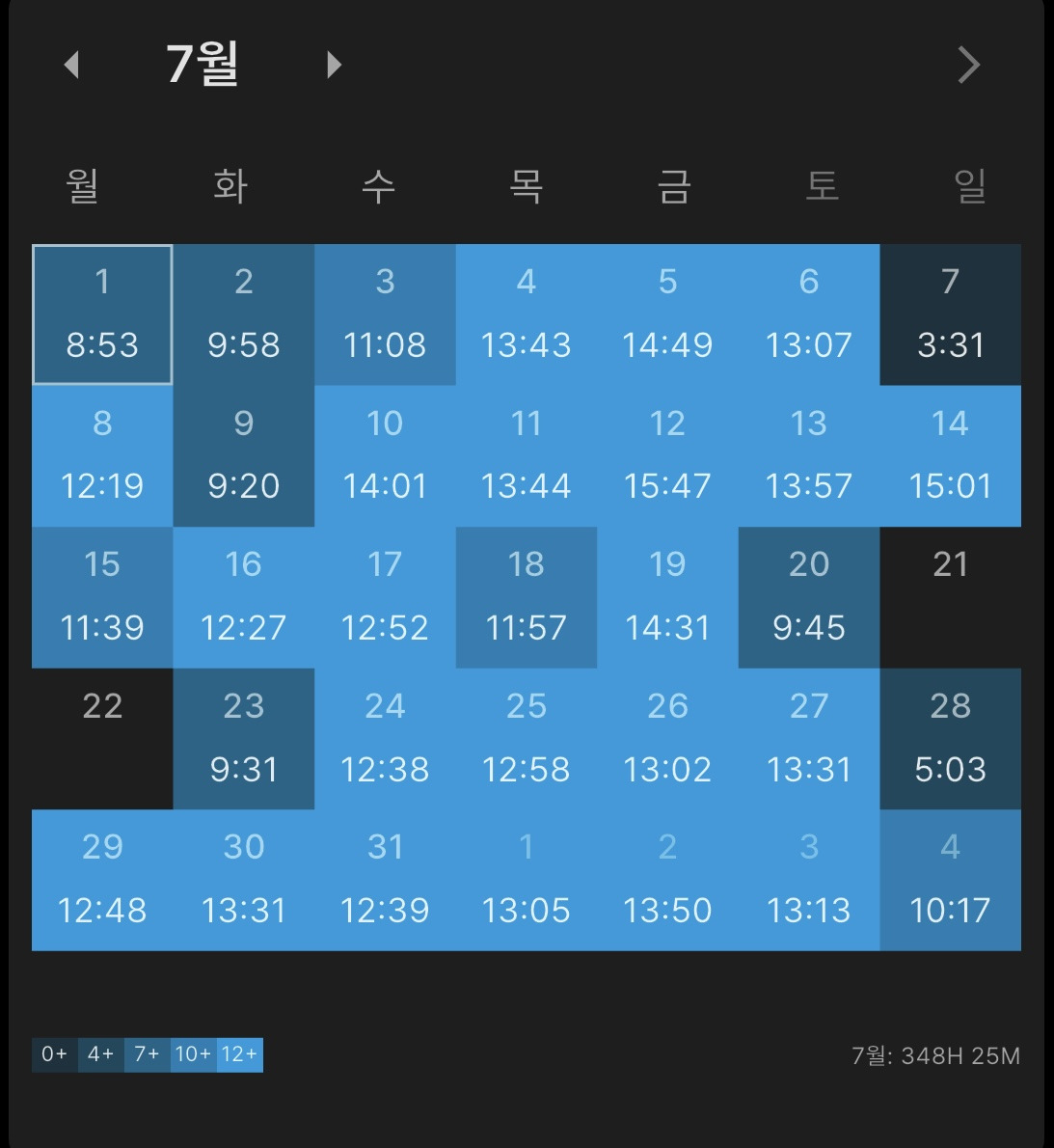
Task: Tap the day 3 cell showing 11:08
Action: coord(385,314)
